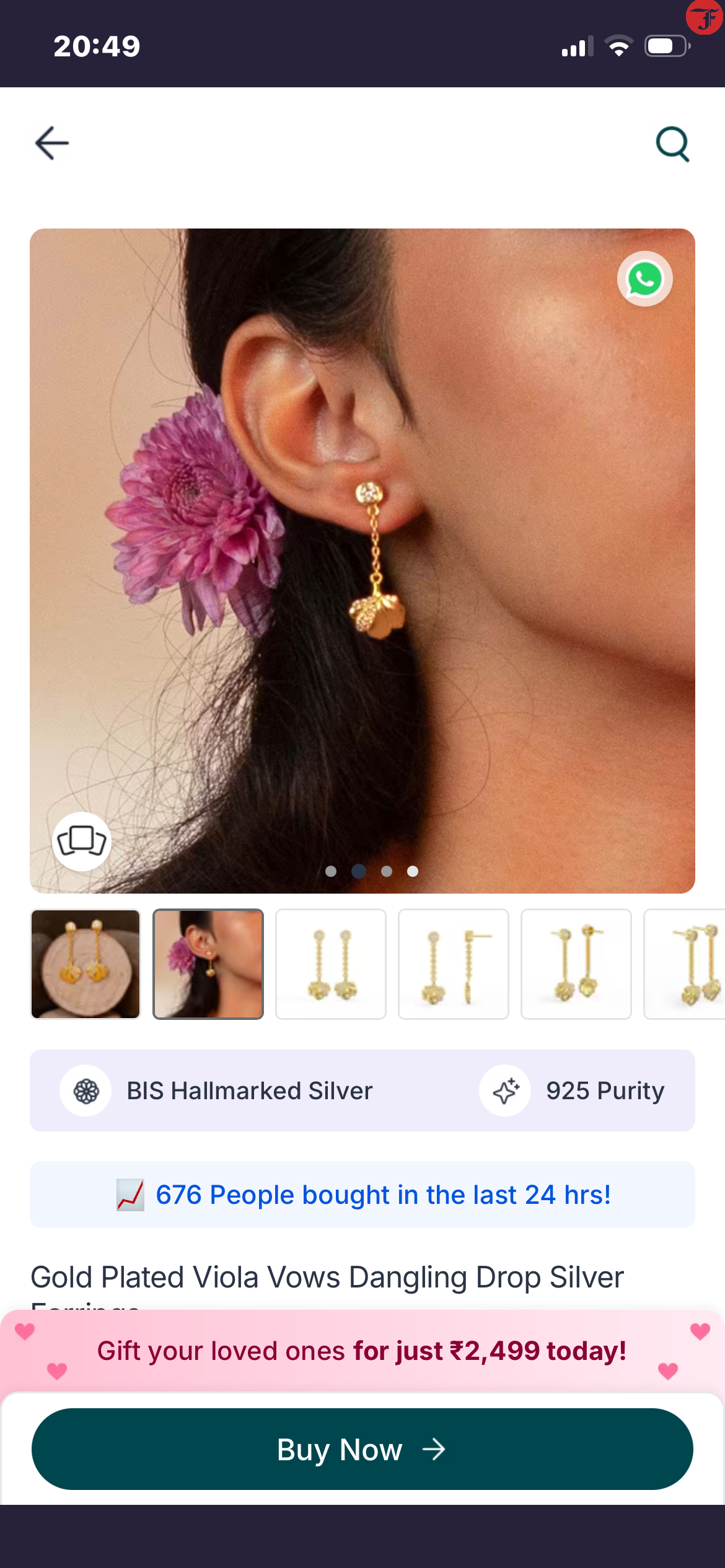Select the thumbnail showing earring on model's ear
The width and height of the screenshot is (725, 1568).
tap(208, 964)
